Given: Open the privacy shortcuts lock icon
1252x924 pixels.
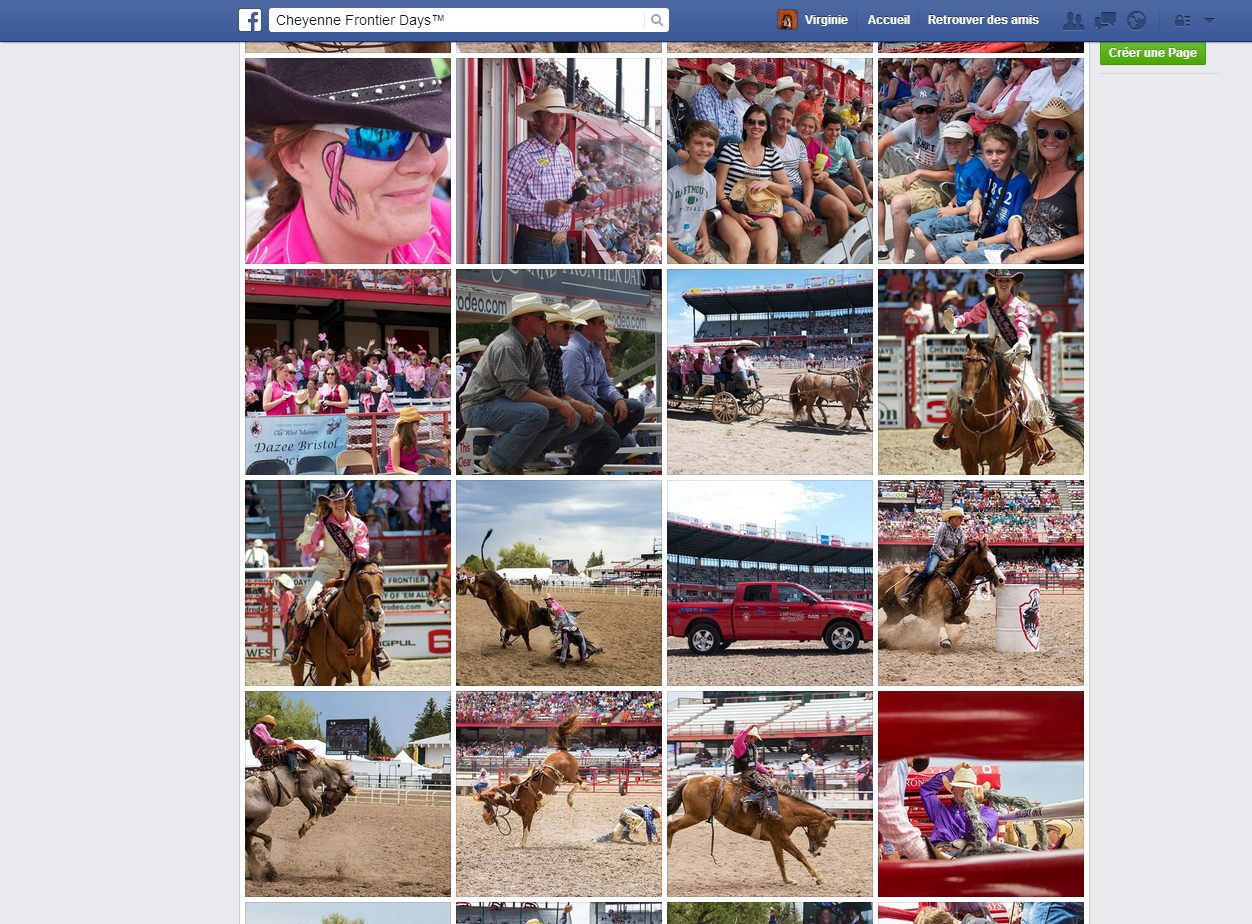Looking at the screenshot, I should point(1182,20).
